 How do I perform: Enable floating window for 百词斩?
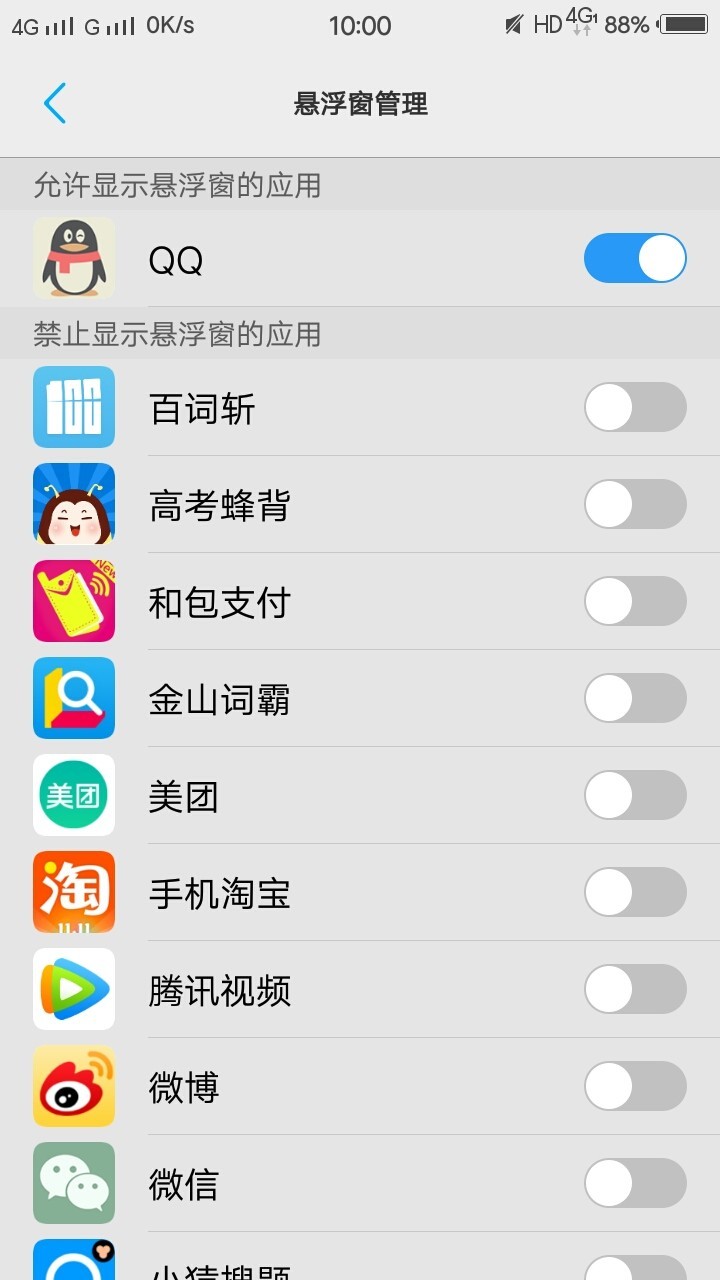[x=635, y=407]
